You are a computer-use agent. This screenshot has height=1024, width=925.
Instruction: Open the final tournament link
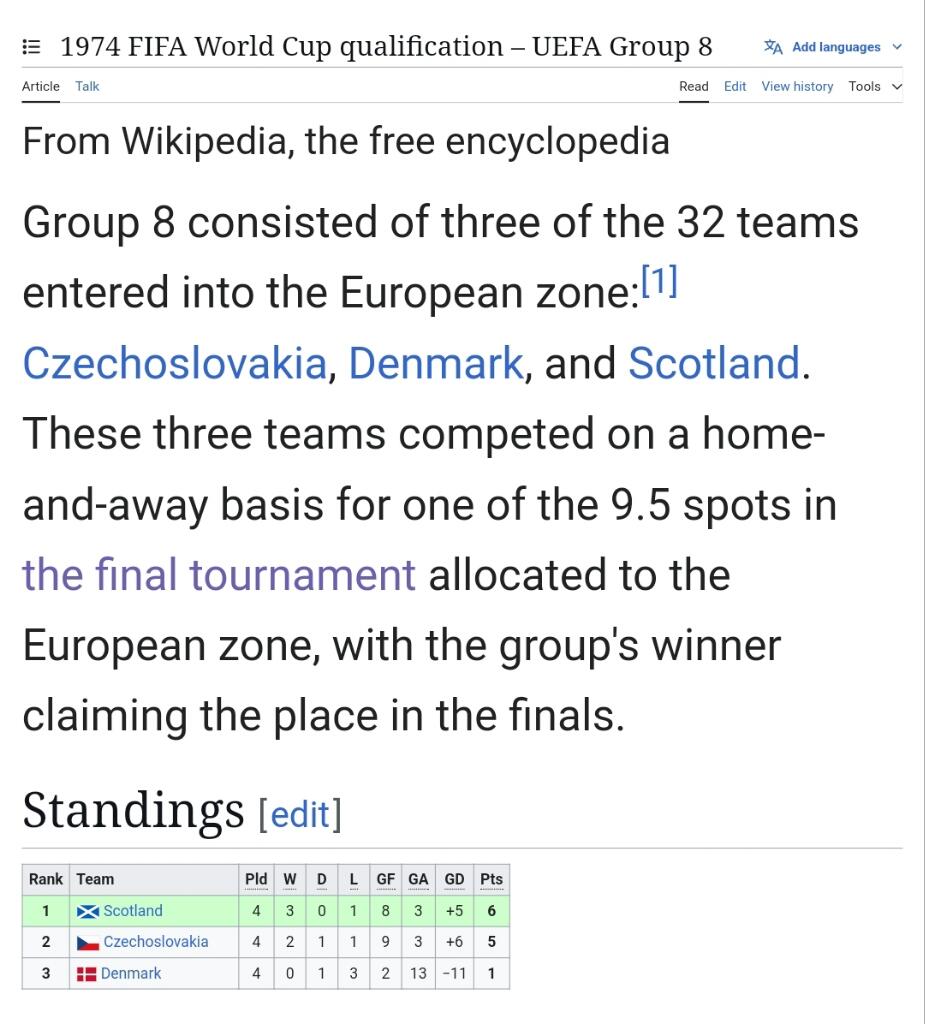pos(218,575)
